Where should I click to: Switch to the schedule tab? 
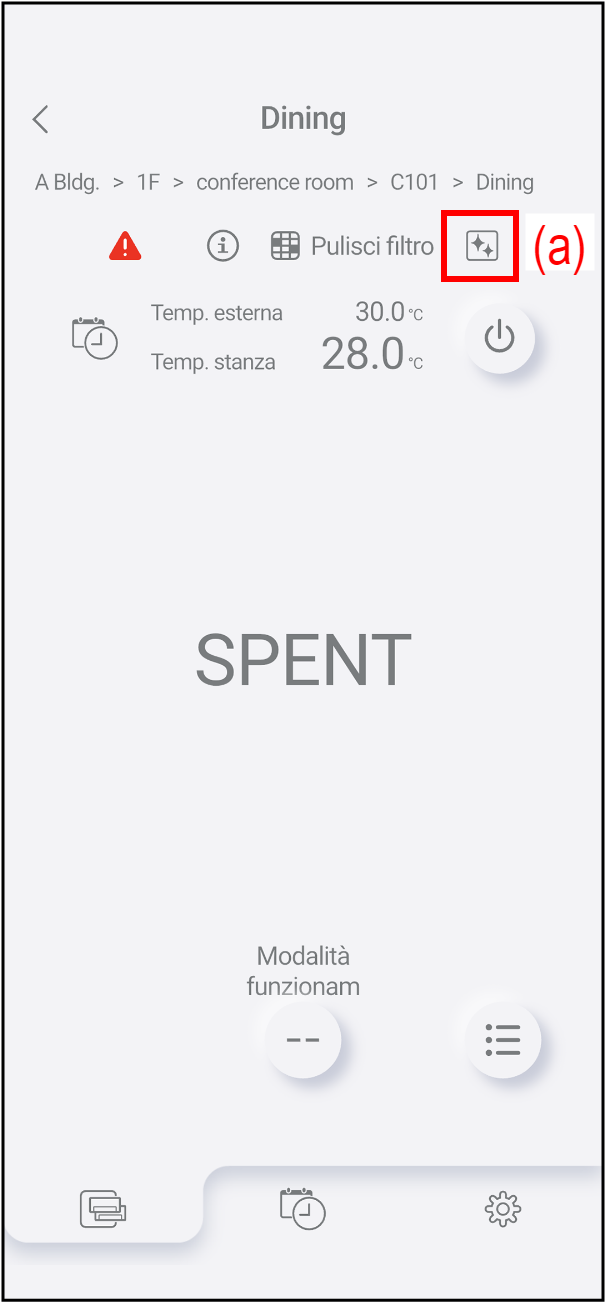tap(303, 1208)
